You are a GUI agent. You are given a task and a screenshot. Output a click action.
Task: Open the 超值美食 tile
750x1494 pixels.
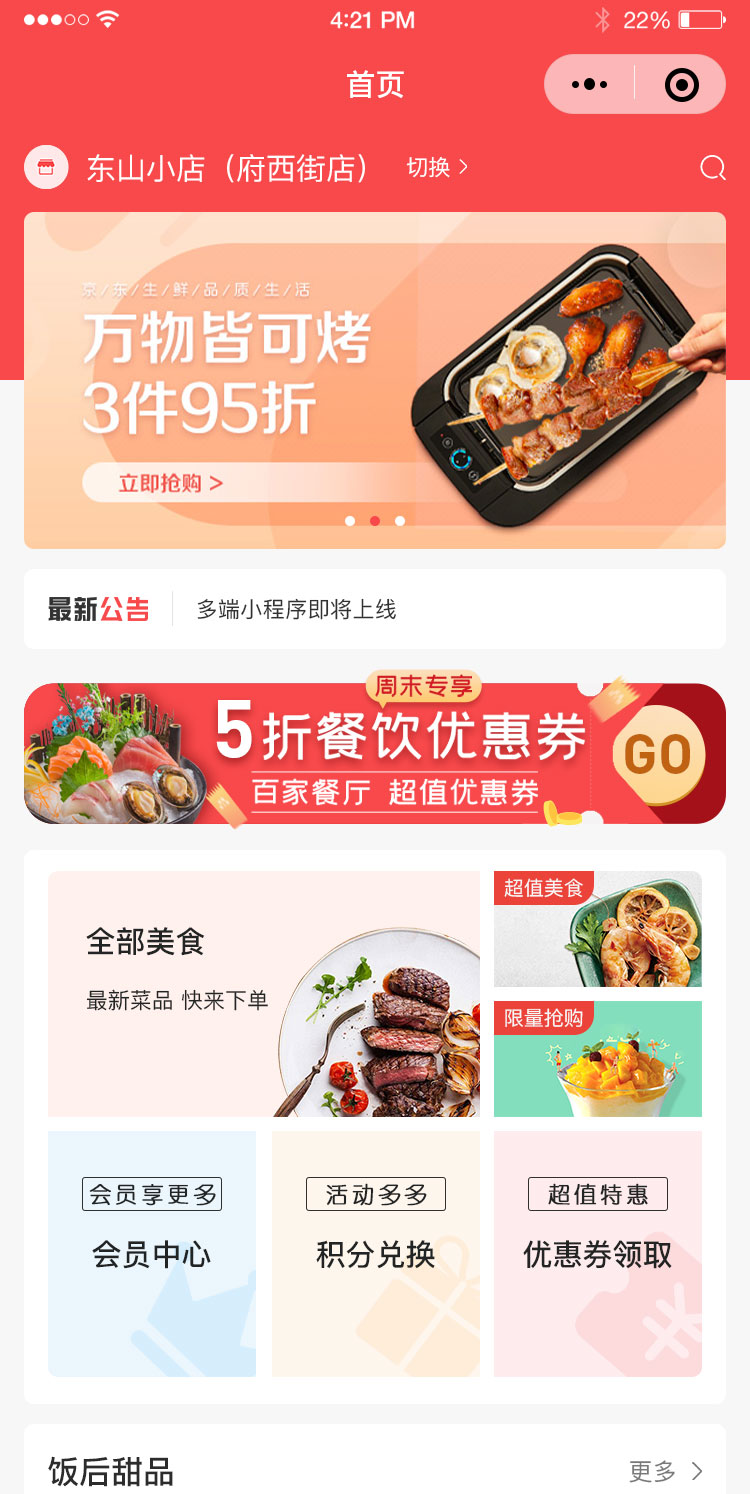point(597,929)
